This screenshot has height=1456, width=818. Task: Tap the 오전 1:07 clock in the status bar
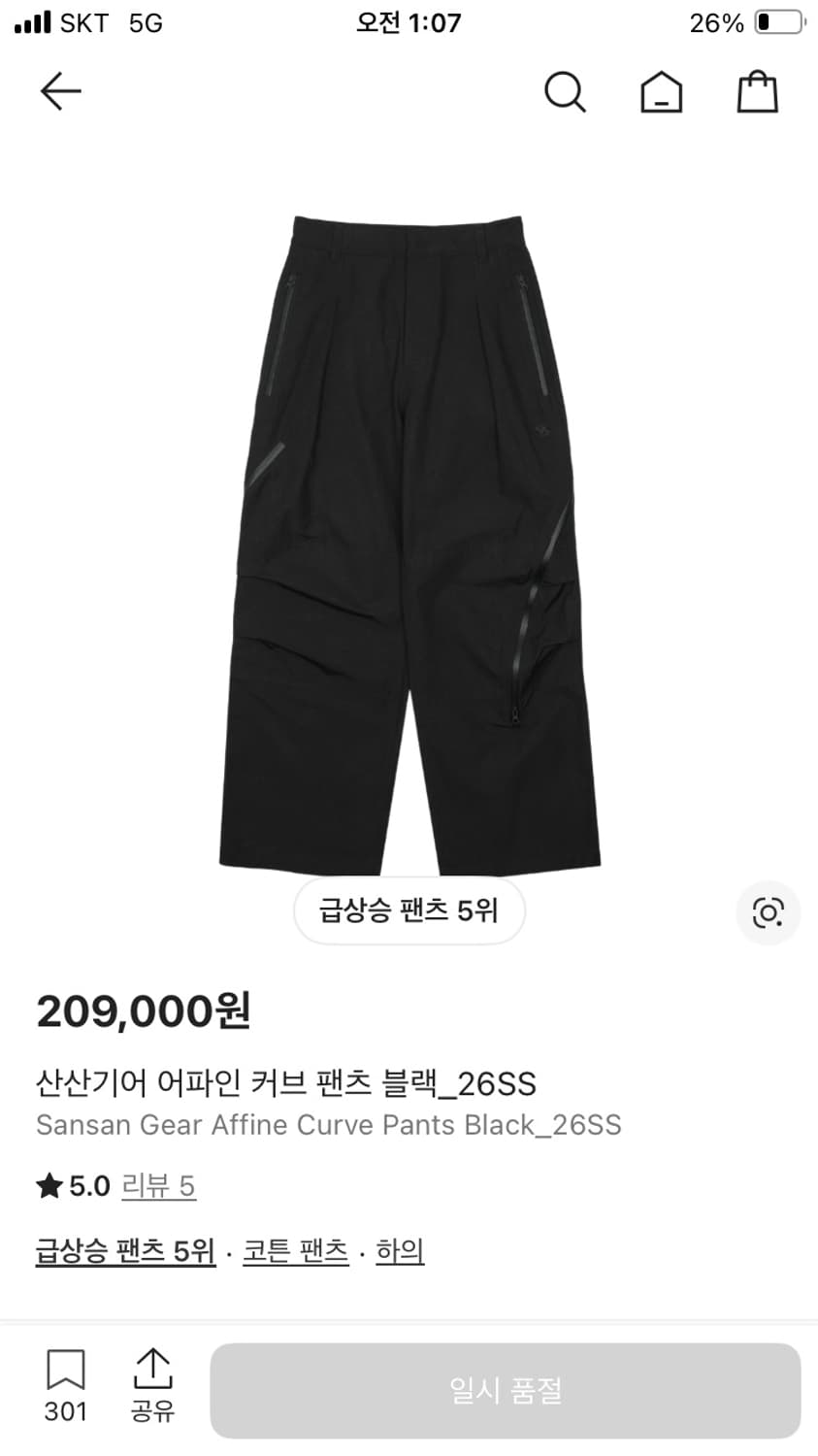pos(409,21)
